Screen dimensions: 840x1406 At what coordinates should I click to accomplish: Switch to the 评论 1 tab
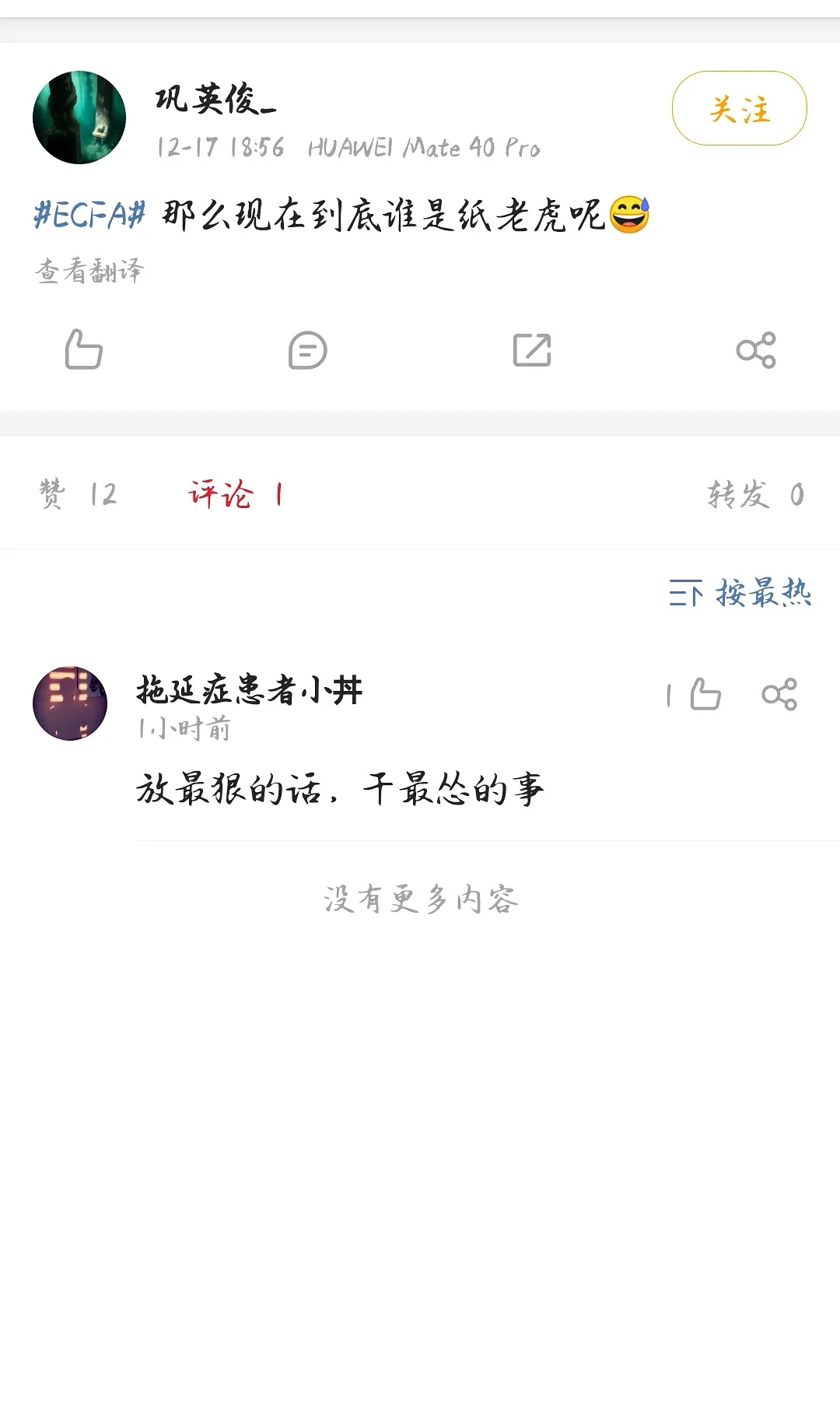point(236,494)
